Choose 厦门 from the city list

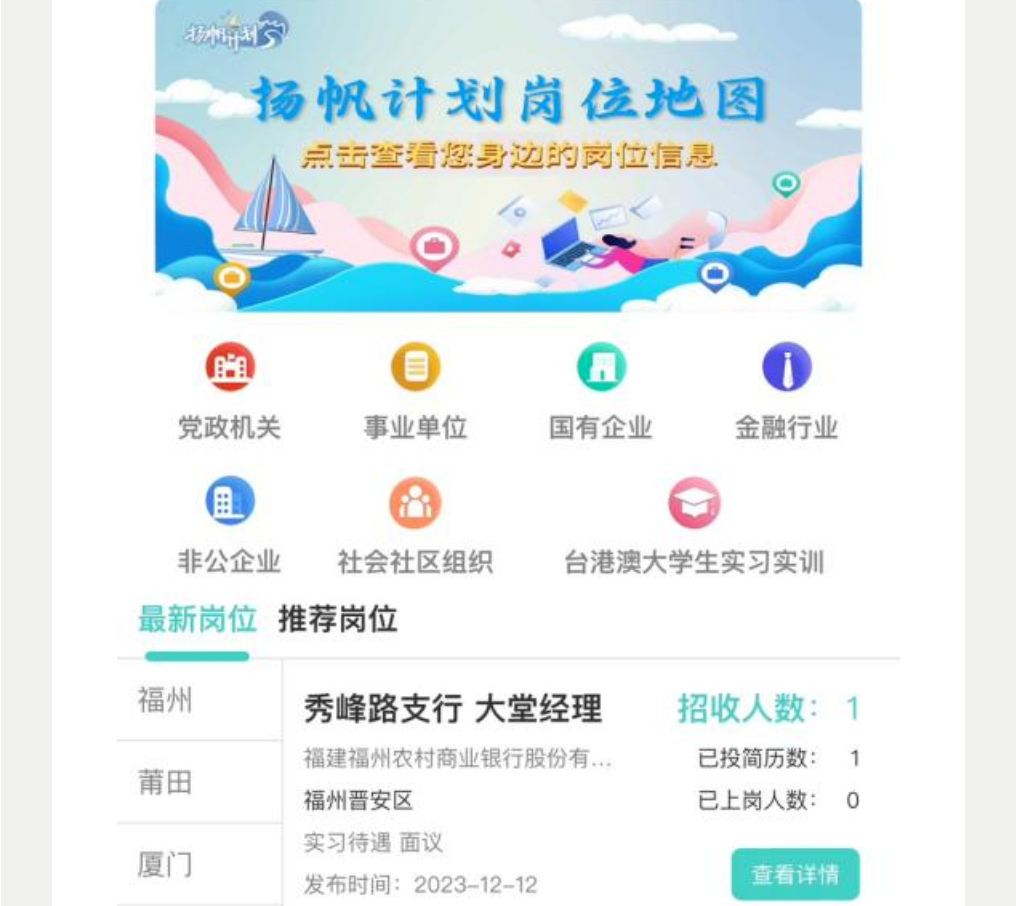(x=166, y=864)
